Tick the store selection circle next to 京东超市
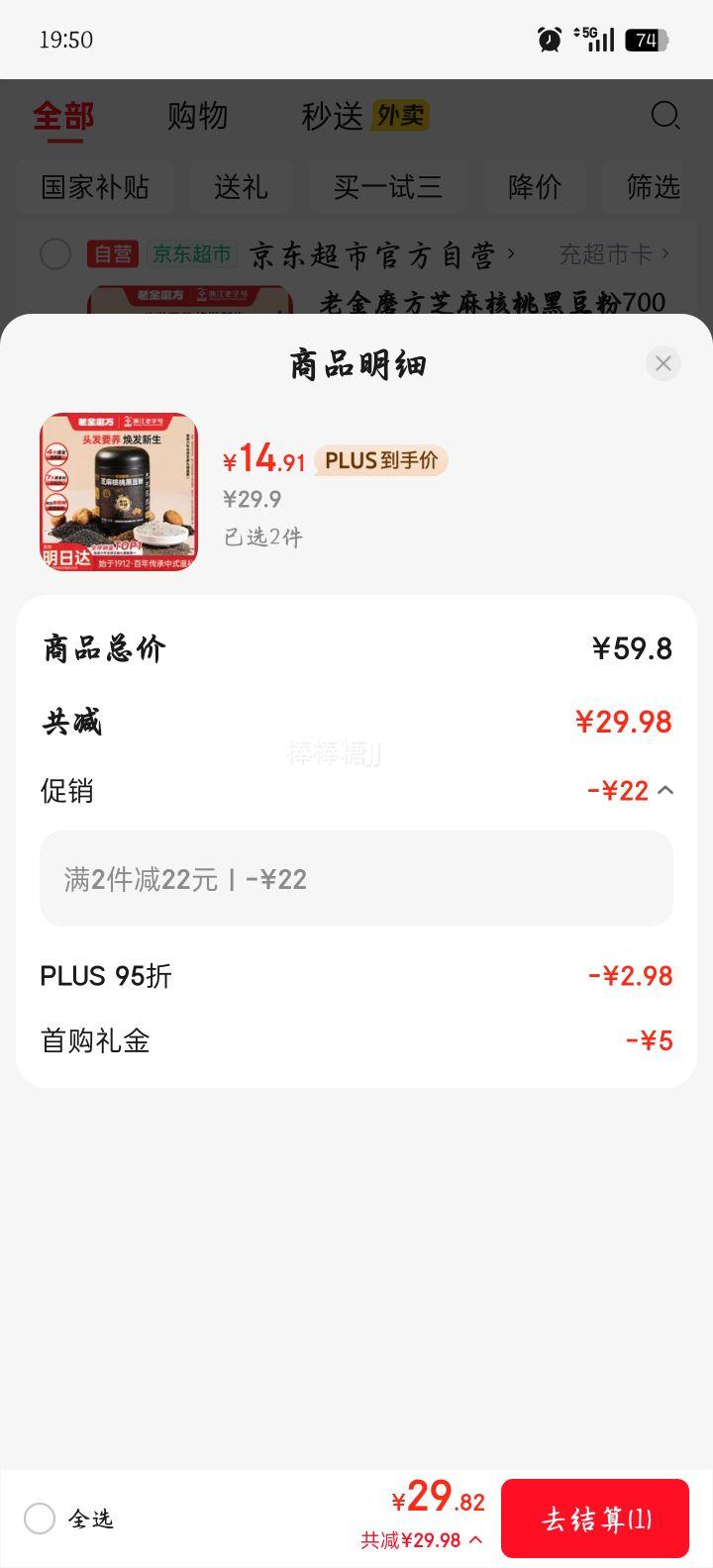 pyautogui.click(x=55, y=254)
